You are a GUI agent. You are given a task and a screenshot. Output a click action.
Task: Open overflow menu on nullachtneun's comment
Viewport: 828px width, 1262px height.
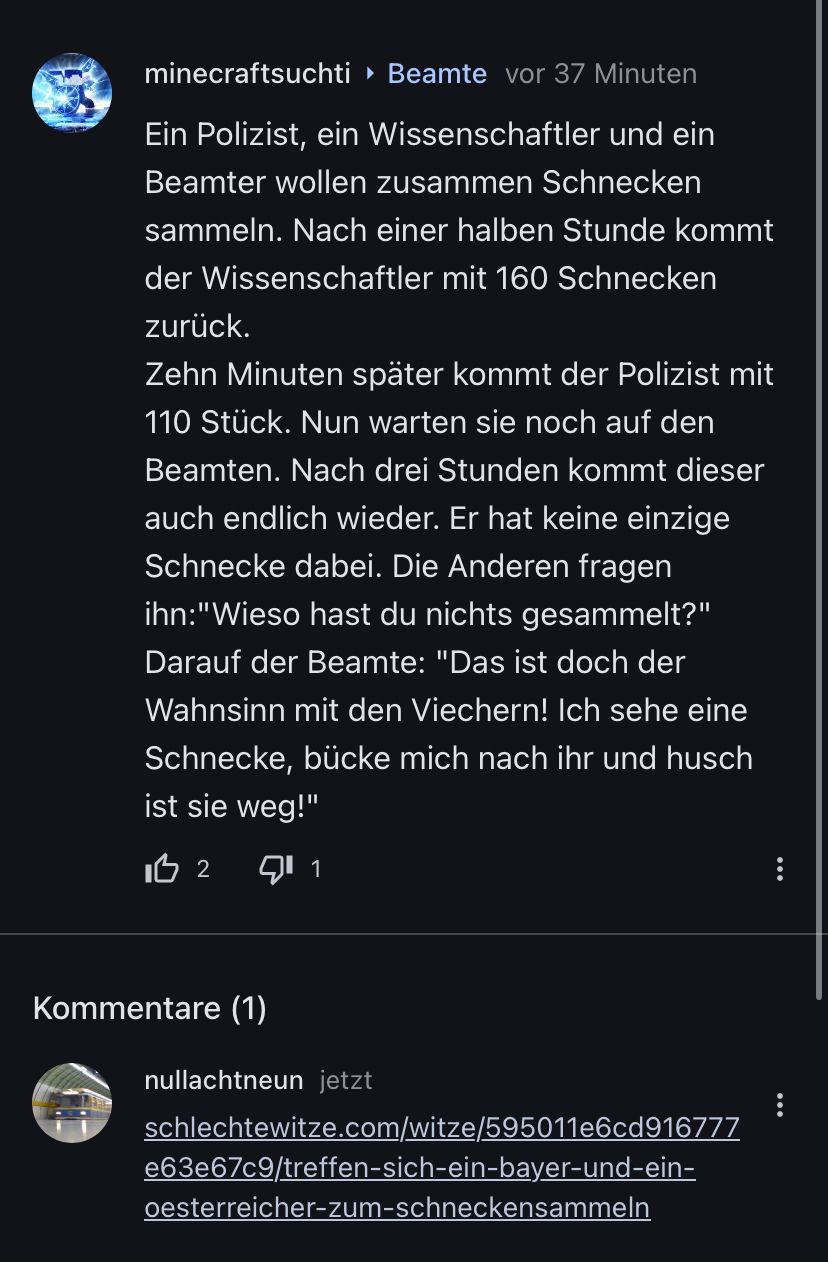(x=779, y=1104)
